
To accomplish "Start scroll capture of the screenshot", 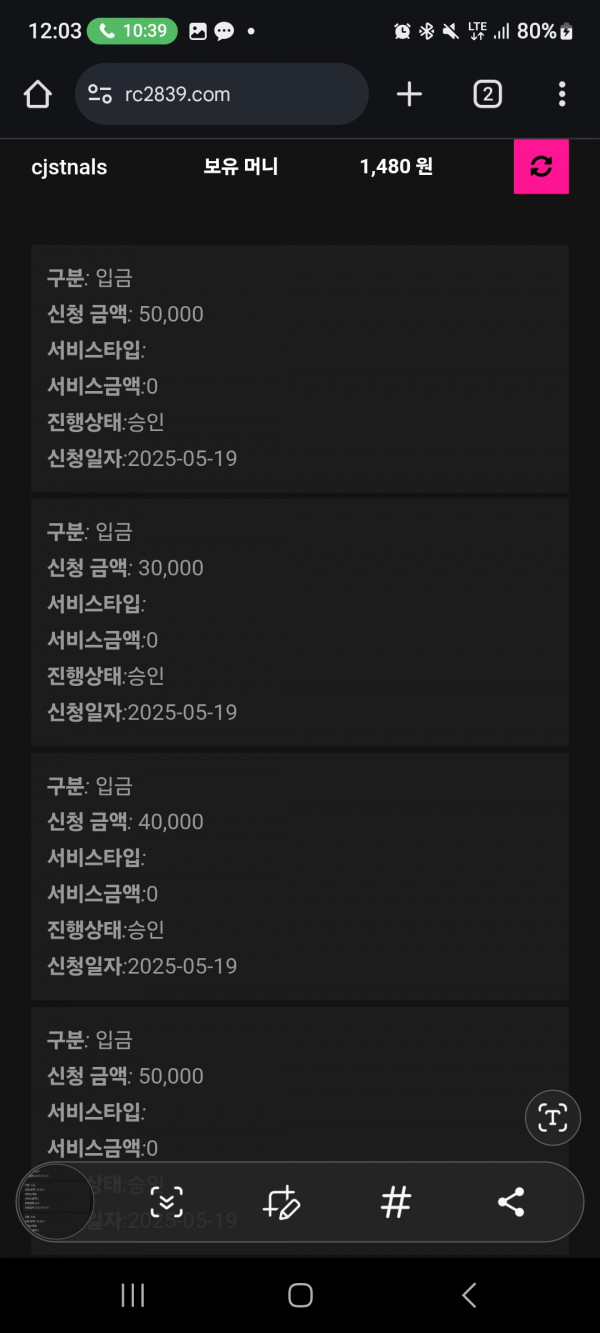I will 167,1202.
